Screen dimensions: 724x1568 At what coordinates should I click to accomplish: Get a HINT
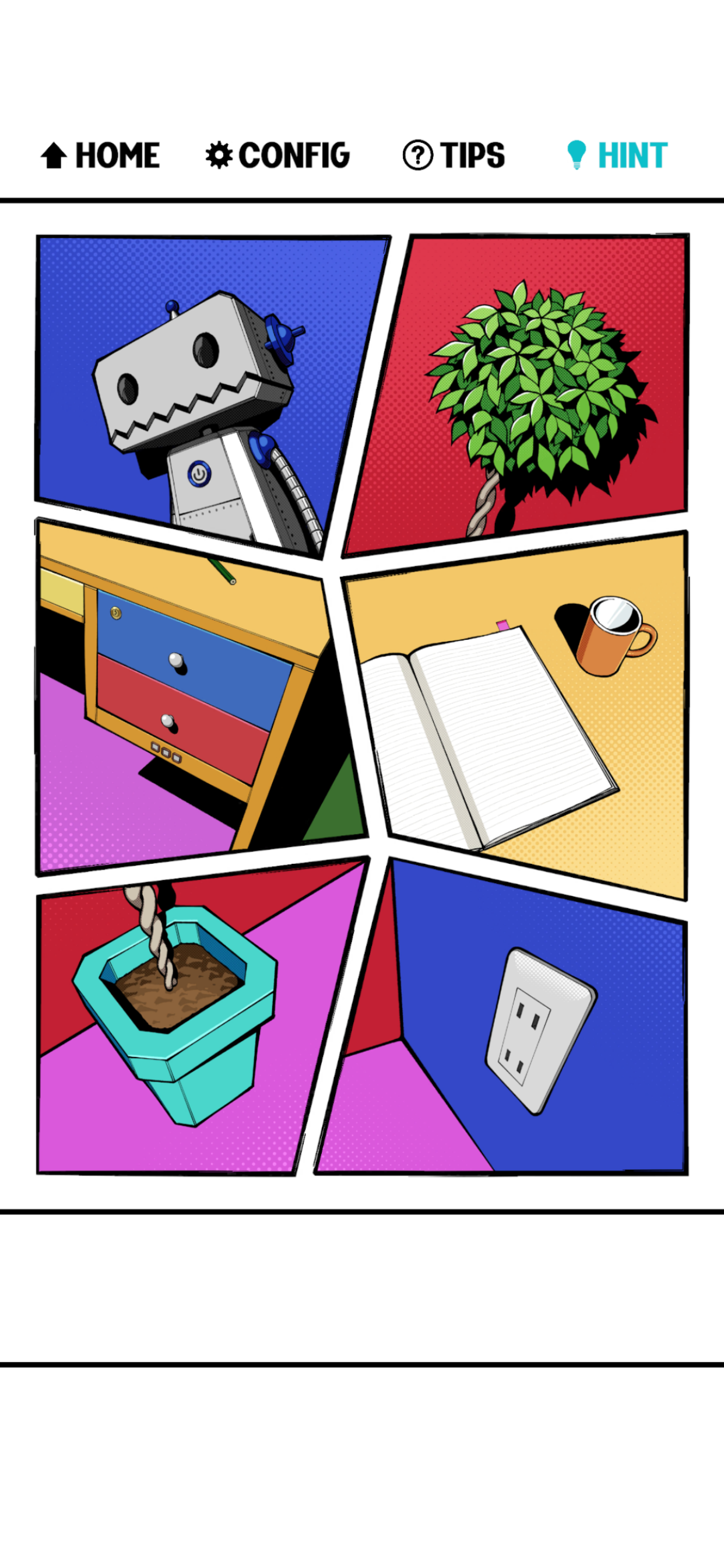coord(617,155)
